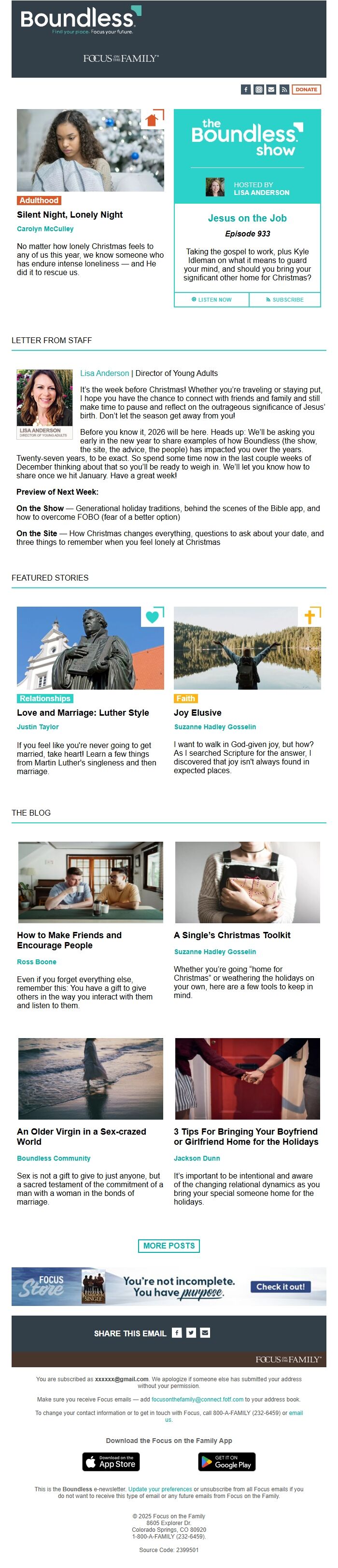Image resolution: width=338 pixels, height=1568 pixels.
Task: Open the Lisa Anderson link
Action: click(104, 373)
